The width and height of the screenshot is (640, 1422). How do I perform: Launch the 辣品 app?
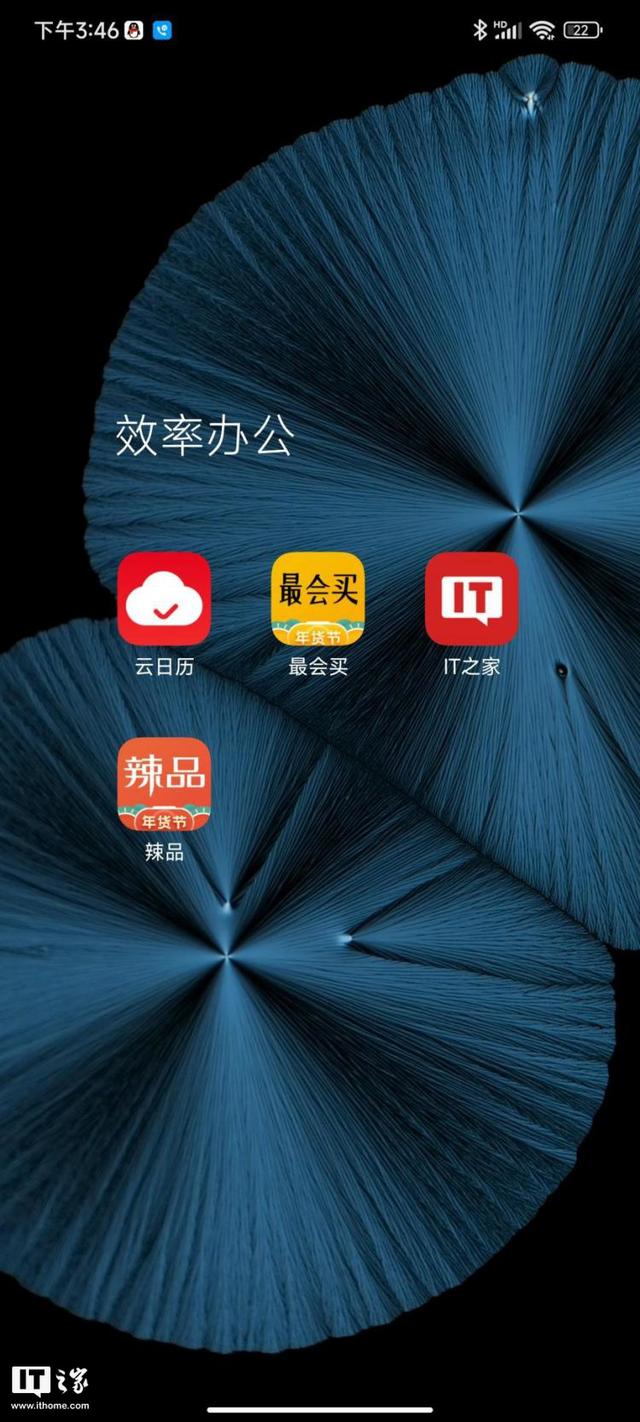click(x=164, y=785)
